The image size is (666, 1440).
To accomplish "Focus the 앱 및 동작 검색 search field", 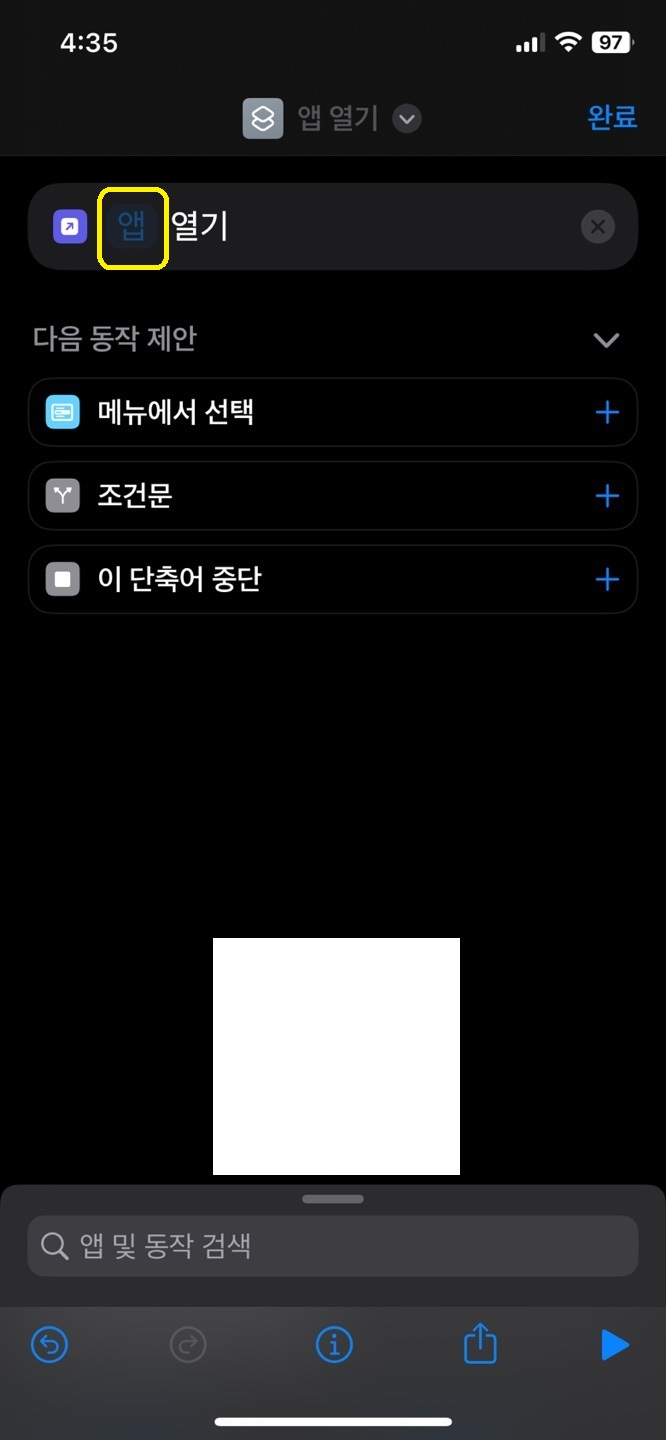I will pyautogui.click(x=332, y=1246).
